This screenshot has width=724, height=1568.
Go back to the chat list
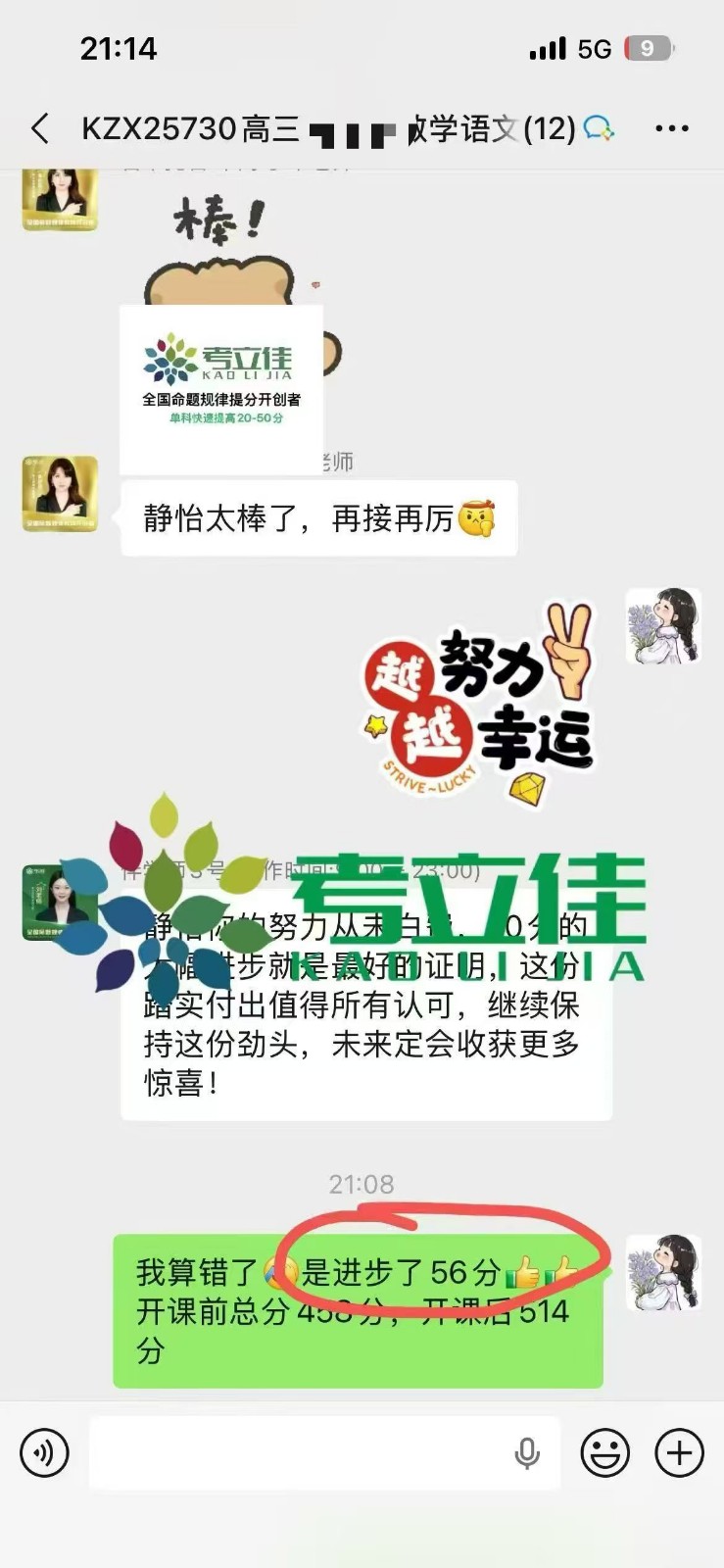[40, 128]
